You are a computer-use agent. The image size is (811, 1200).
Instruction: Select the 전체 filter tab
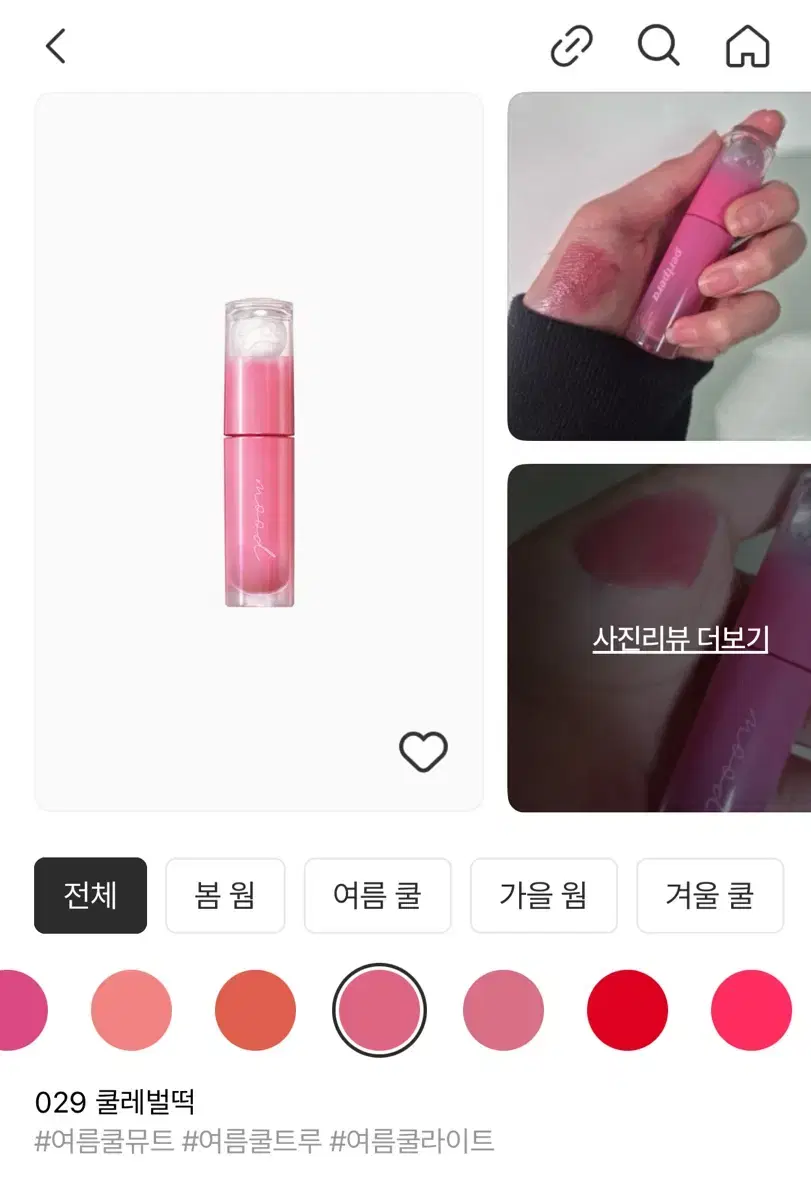(x=90, y=895)
